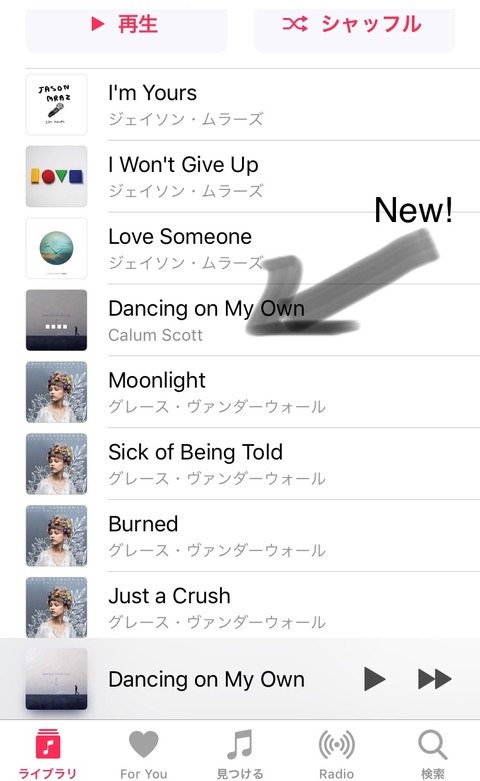Play the song Burned
Viewport: 480px width, 781px height.
pos(252,535)
